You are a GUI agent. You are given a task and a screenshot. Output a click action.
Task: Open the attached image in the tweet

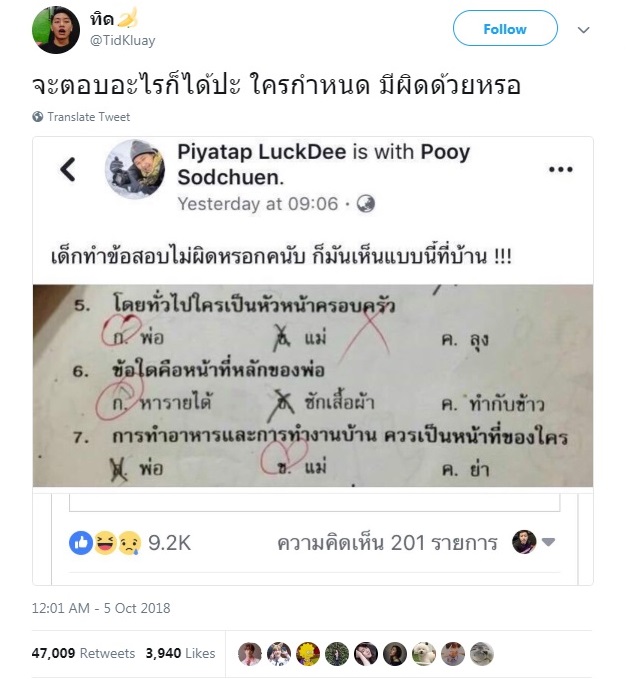(313, 360)
